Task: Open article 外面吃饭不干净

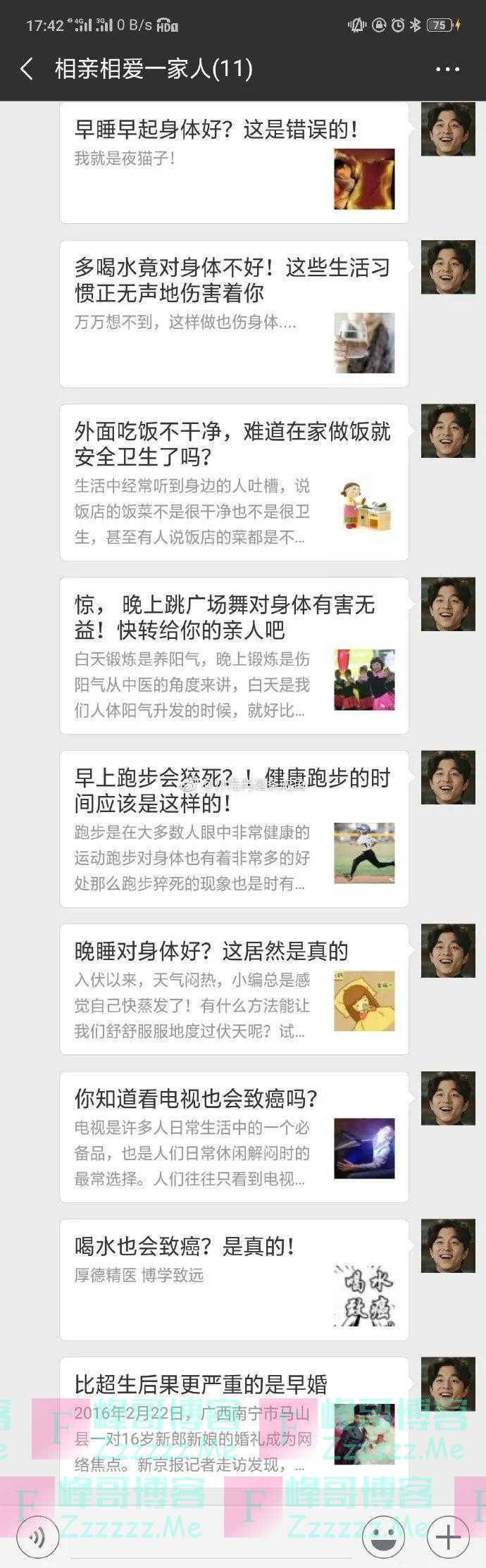Action: tap(234, 483)
